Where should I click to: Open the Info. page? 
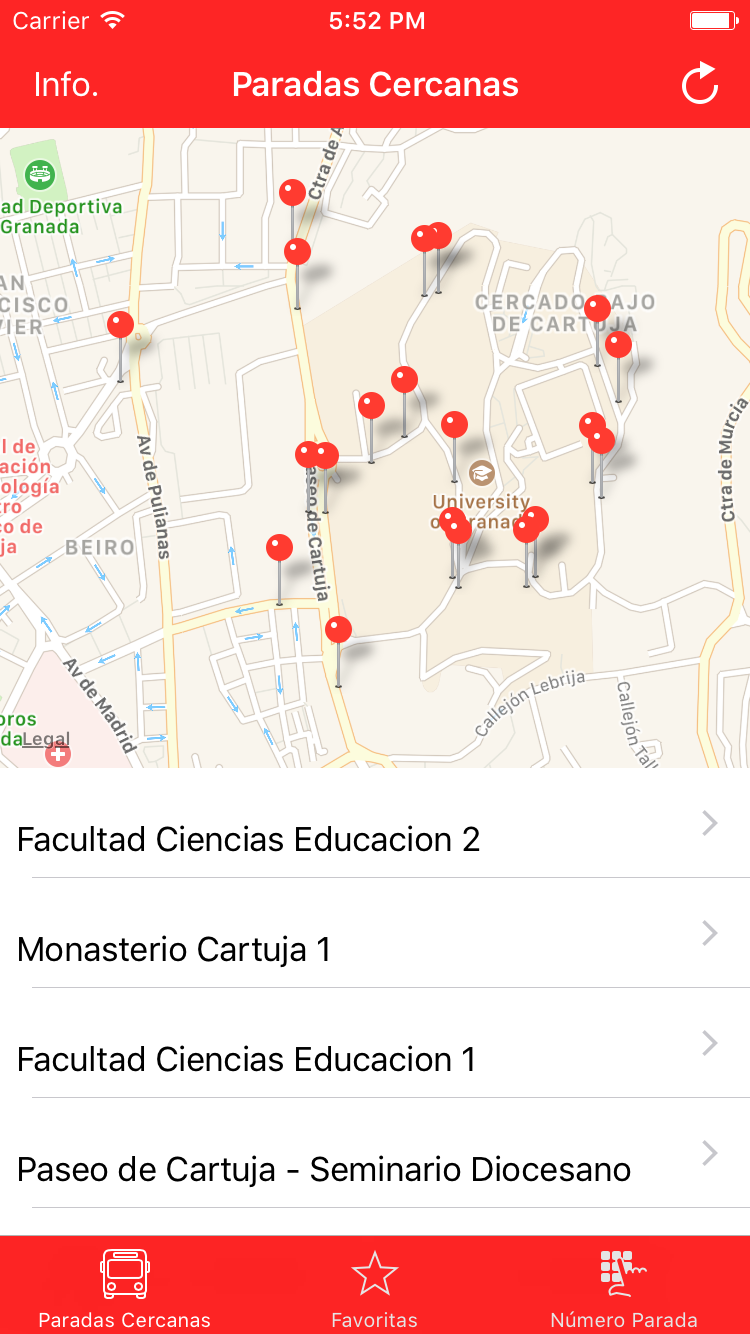pyautogui.click(x=66, y=85)
